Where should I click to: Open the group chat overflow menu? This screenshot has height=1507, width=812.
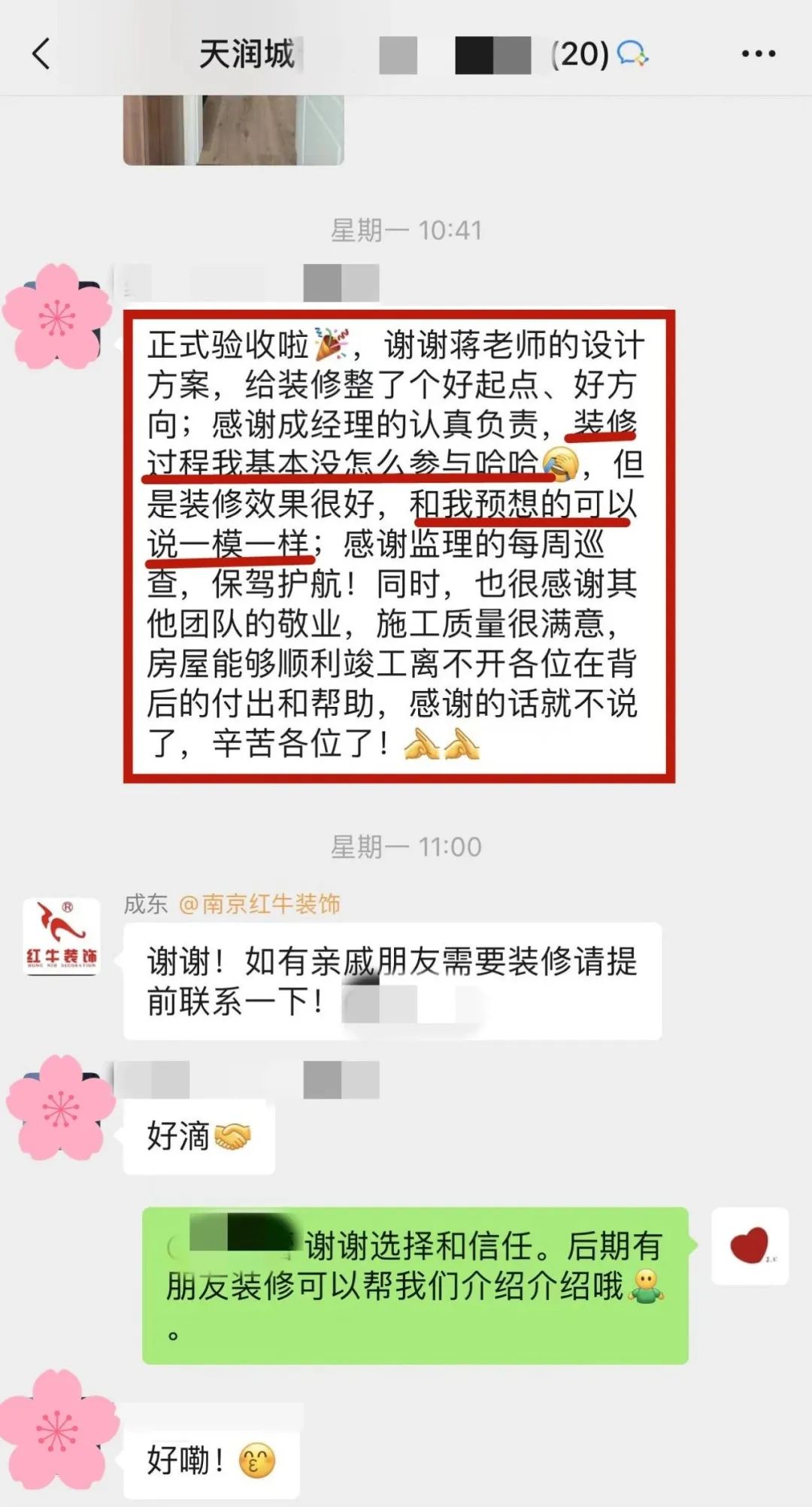click(x=758, y=54)
